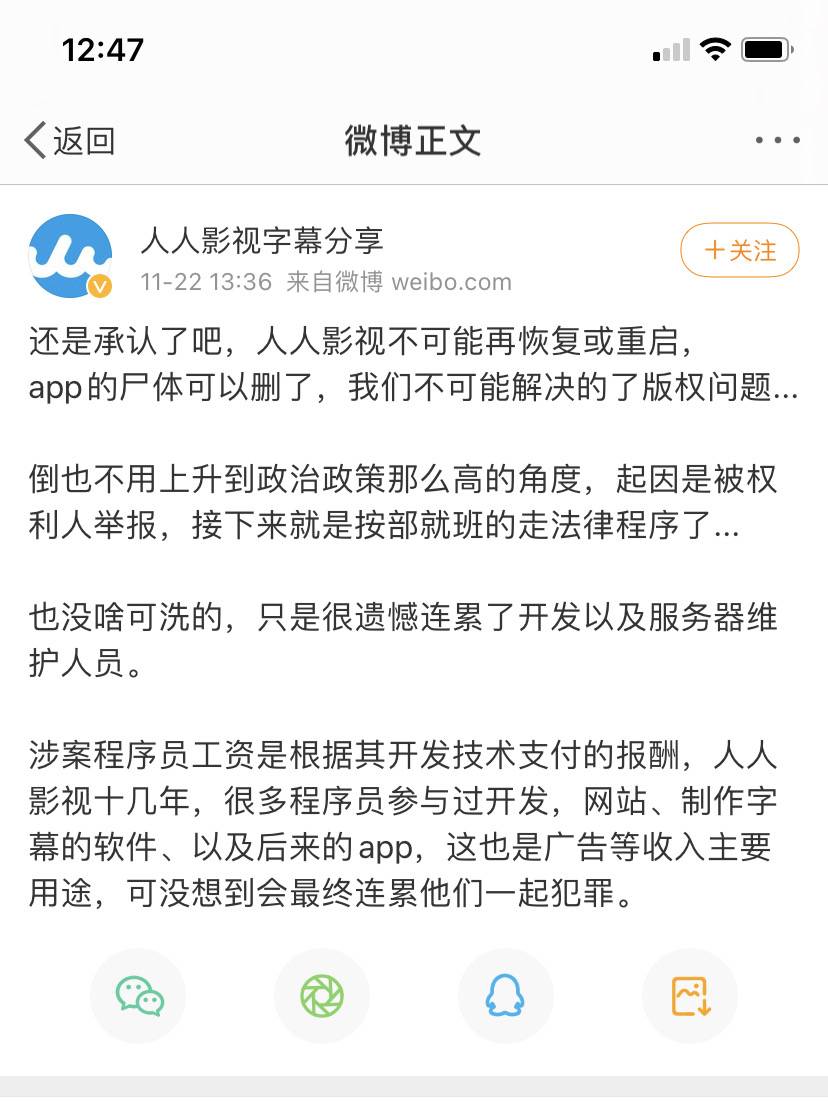This screenshot has height=1102, width=828.
Task: Save post as image
Action: coord(690,996)
